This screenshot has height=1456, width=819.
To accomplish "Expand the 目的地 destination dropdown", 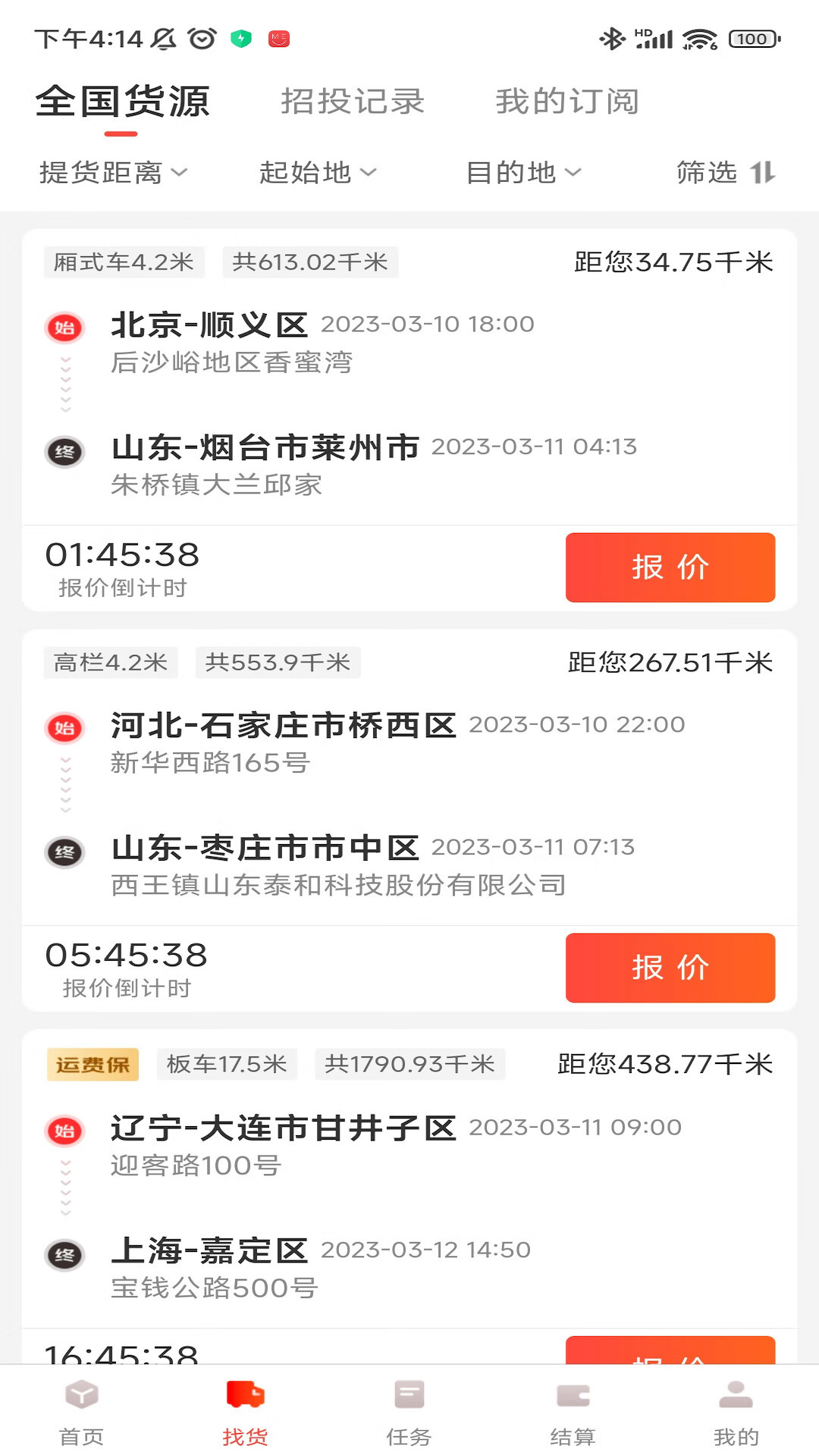I will pos(525,173).
